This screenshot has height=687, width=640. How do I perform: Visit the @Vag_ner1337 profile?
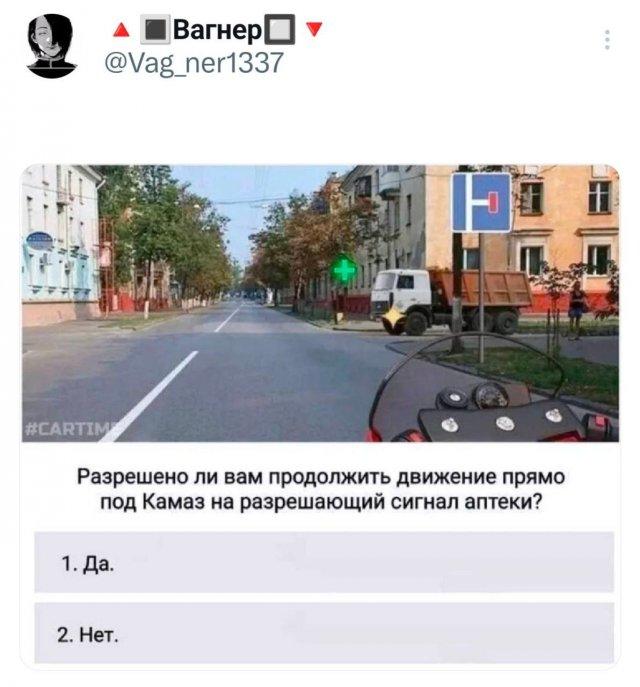coord(193,64)
